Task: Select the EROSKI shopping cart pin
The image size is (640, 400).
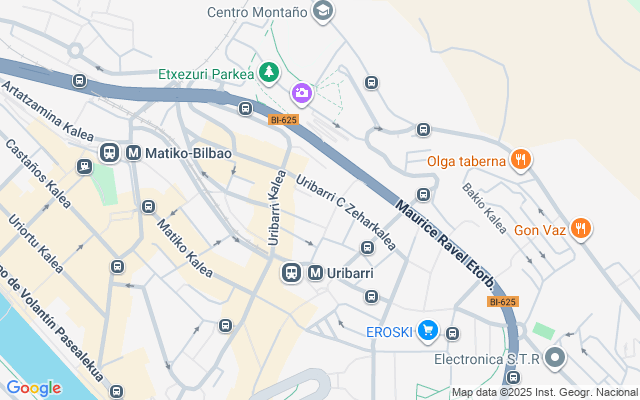Action: 428,331
